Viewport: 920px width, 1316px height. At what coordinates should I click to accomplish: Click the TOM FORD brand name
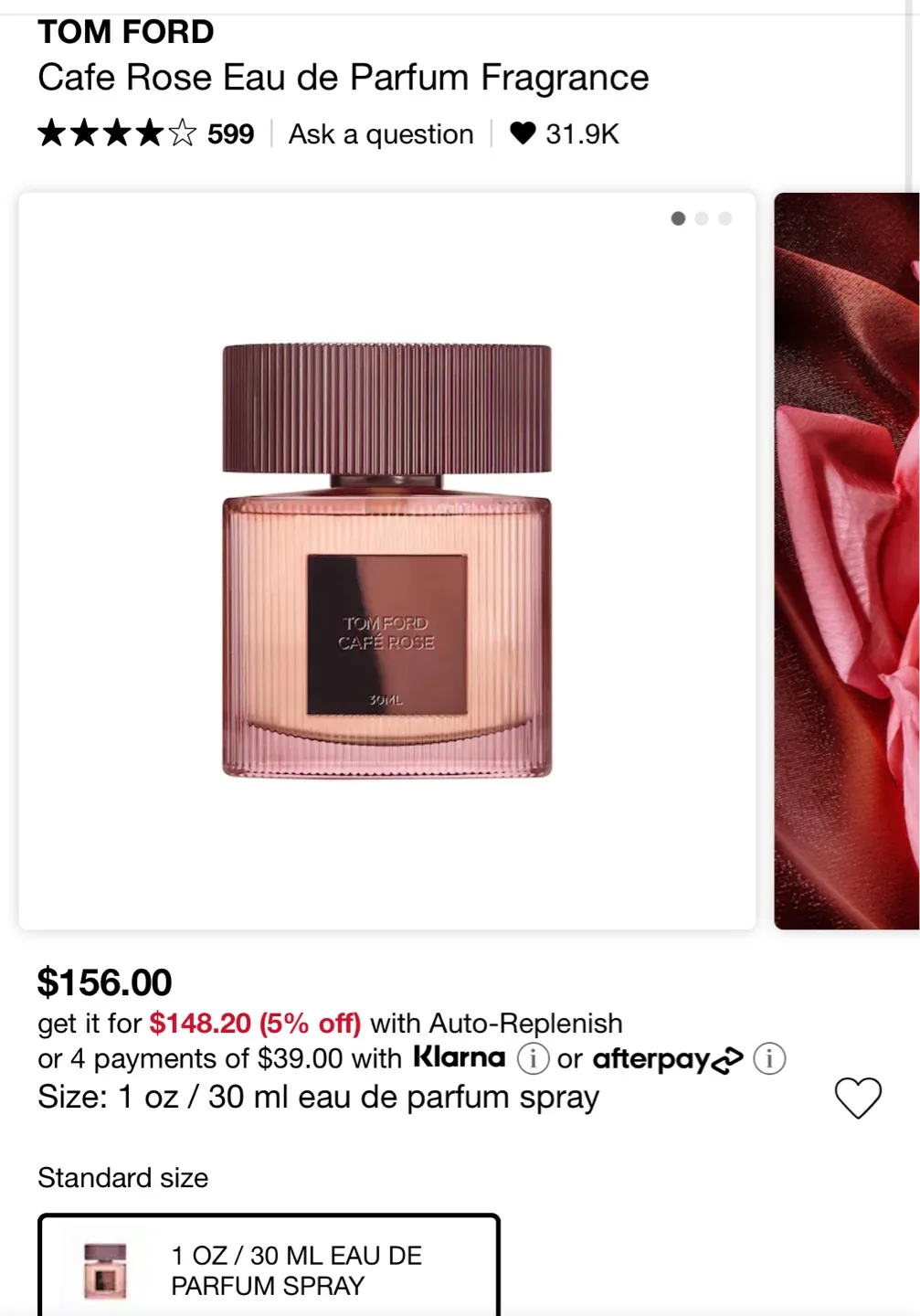(x=125, y=30)
